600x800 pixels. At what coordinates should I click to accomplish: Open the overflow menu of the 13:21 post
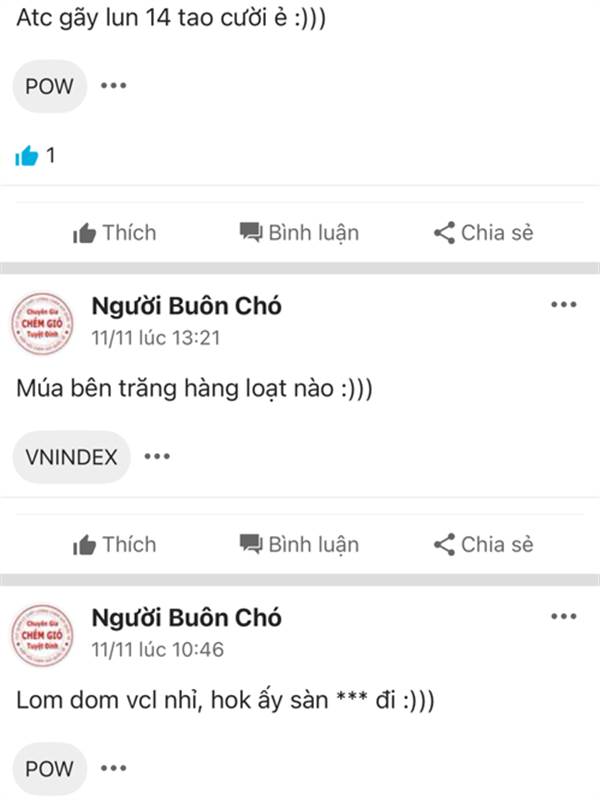tap(563, 305)
